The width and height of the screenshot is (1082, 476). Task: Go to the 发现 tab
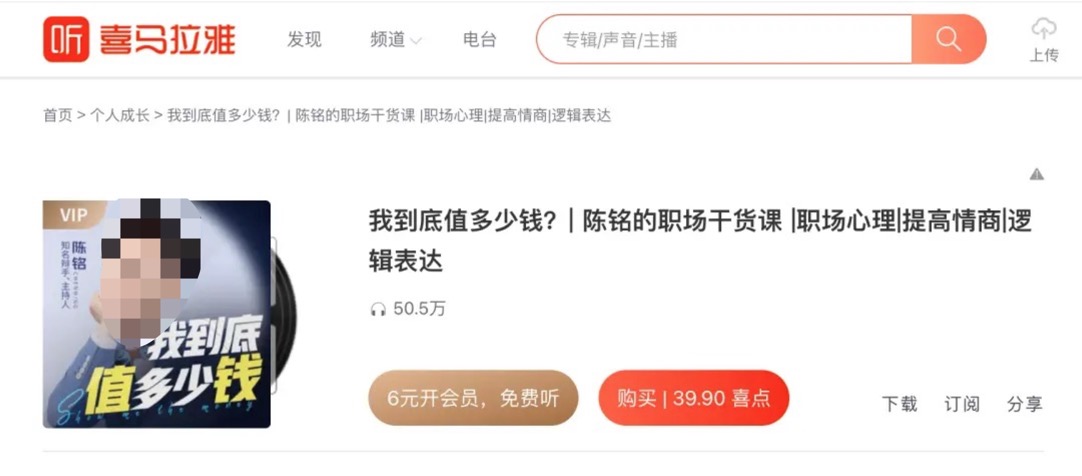pyautogui.click(x=304, y=40)
